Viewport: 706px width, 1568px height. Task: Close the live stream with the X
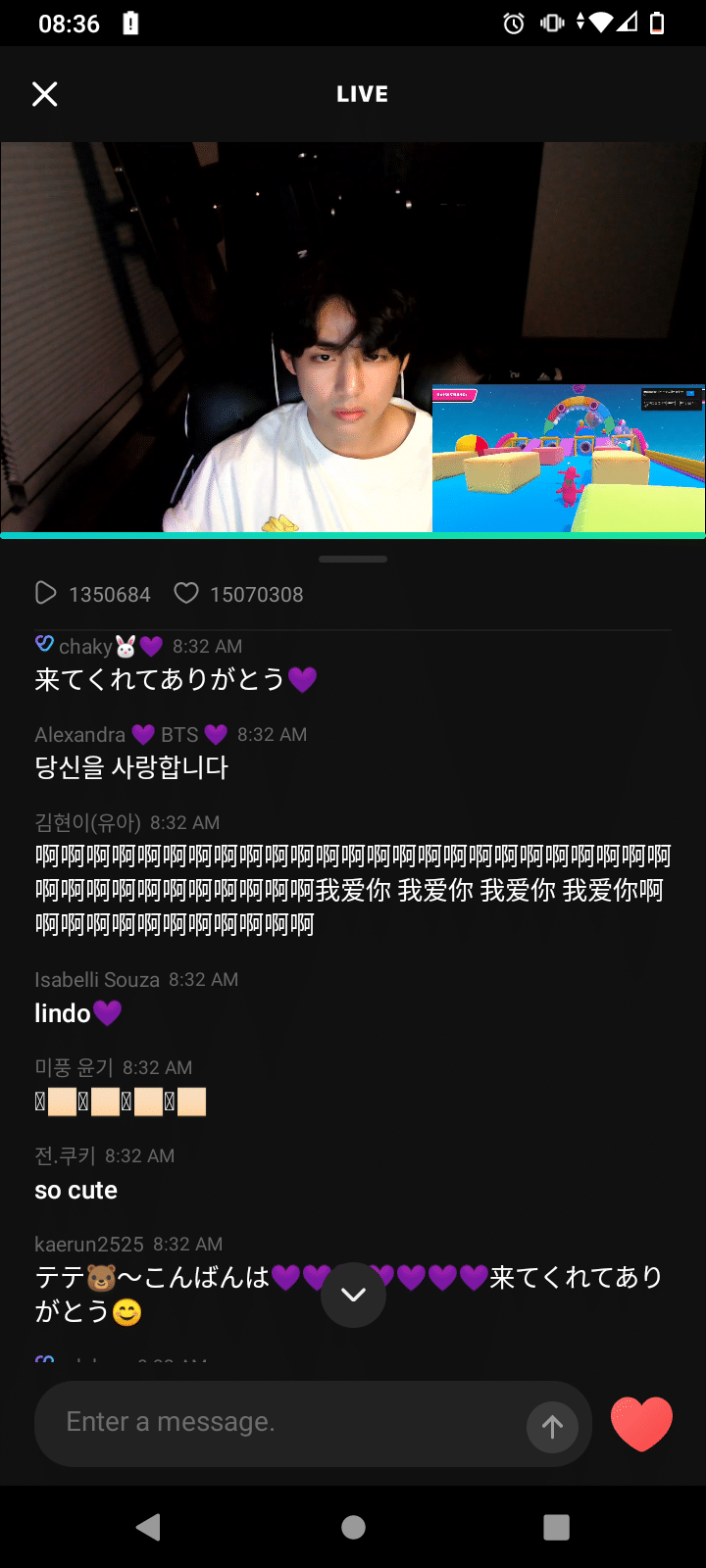(44, 93)
